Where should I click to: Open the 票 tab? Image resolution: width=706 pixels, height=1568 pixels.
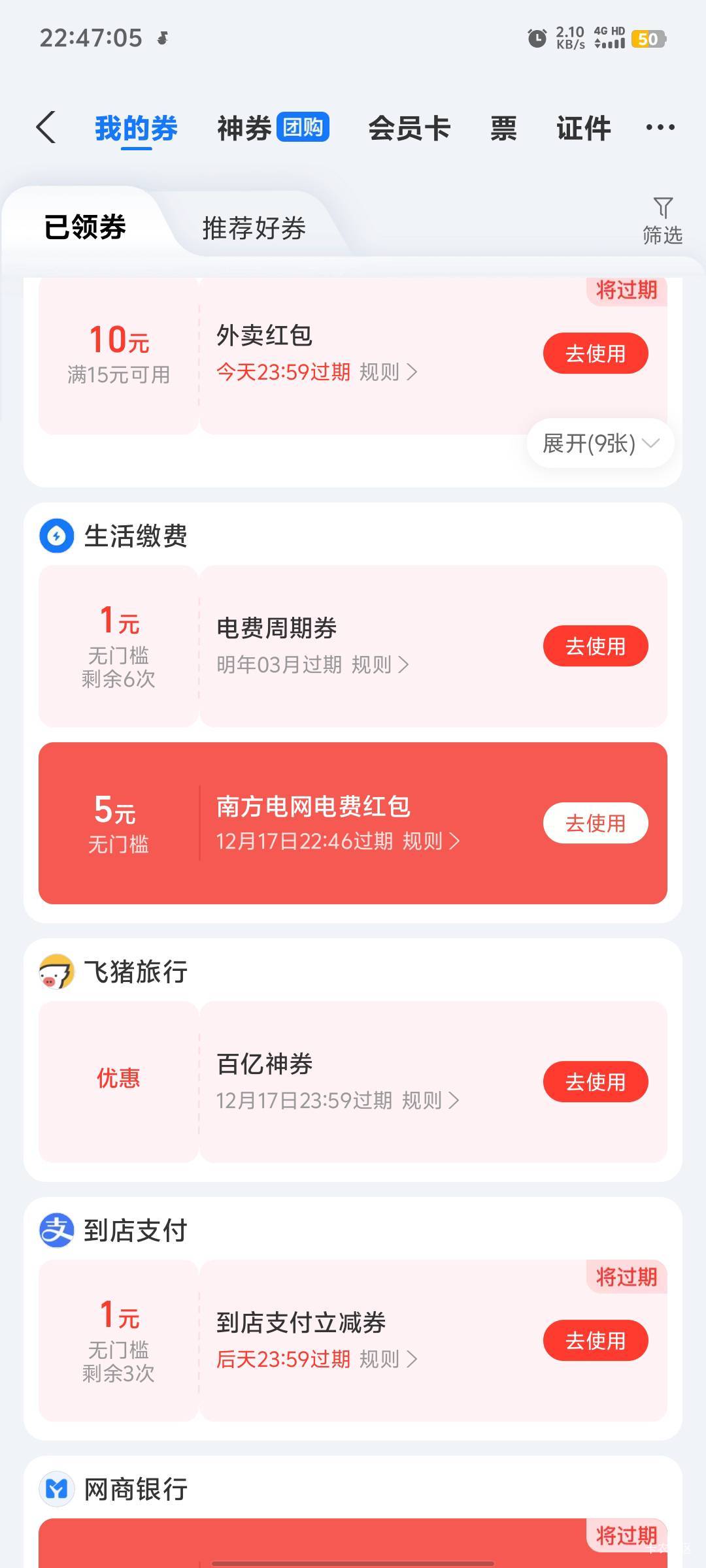coord(503,127)
